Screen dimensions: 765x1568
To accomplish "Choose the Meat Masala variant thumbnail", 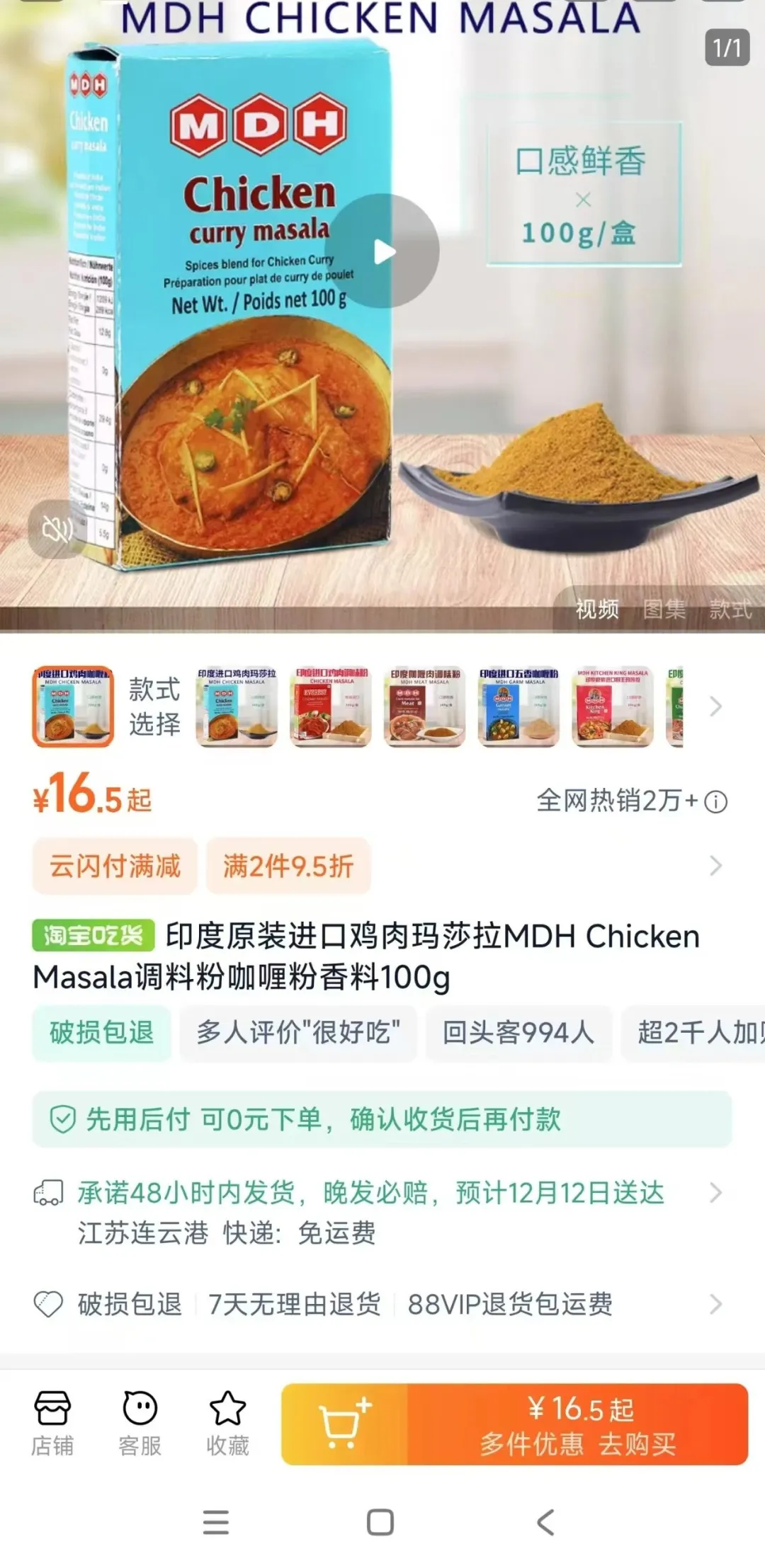I will (x=424, y=706).
